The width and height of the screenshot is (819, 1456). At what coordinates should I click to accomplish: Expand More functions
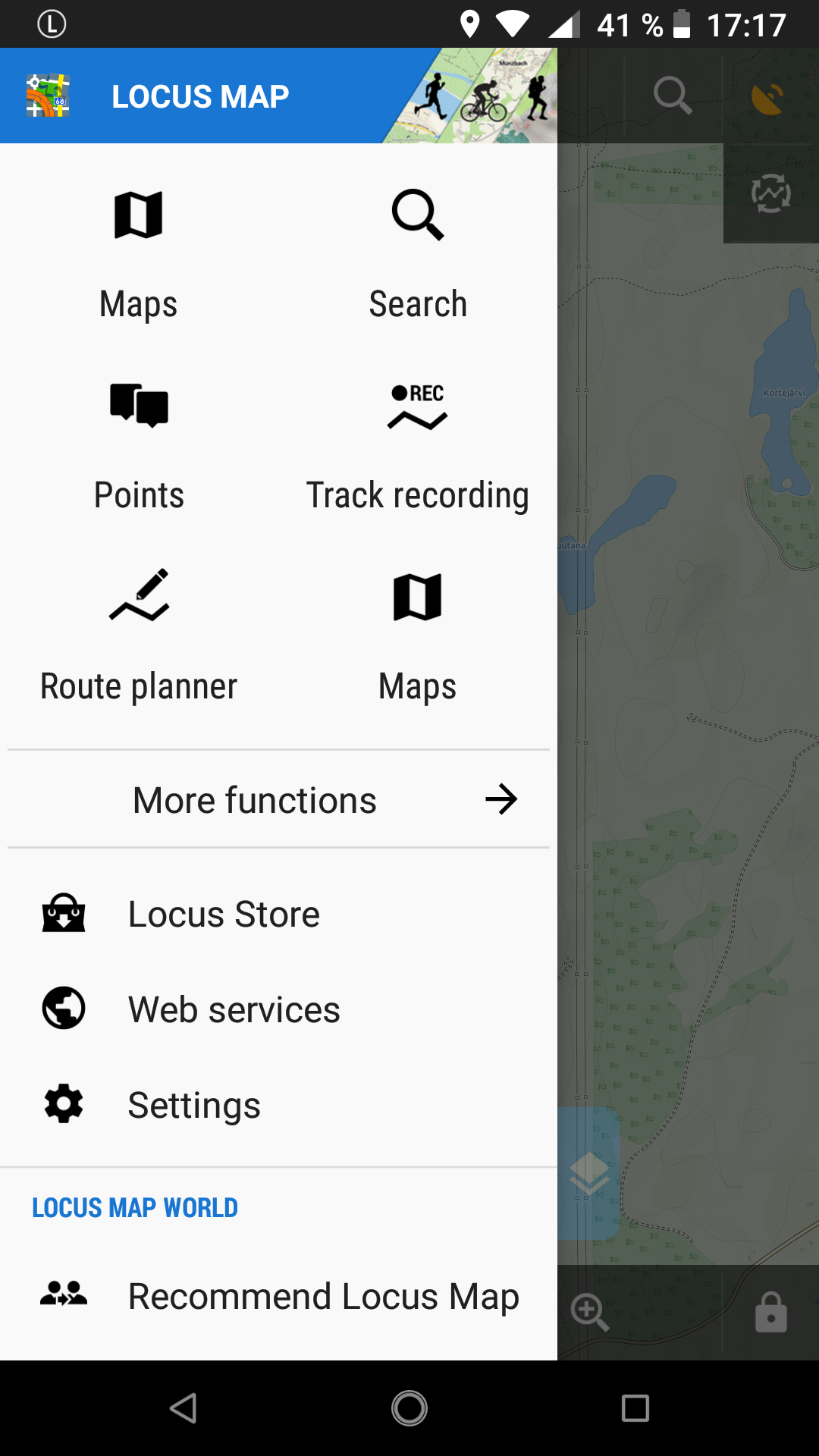tap(278, 799)
